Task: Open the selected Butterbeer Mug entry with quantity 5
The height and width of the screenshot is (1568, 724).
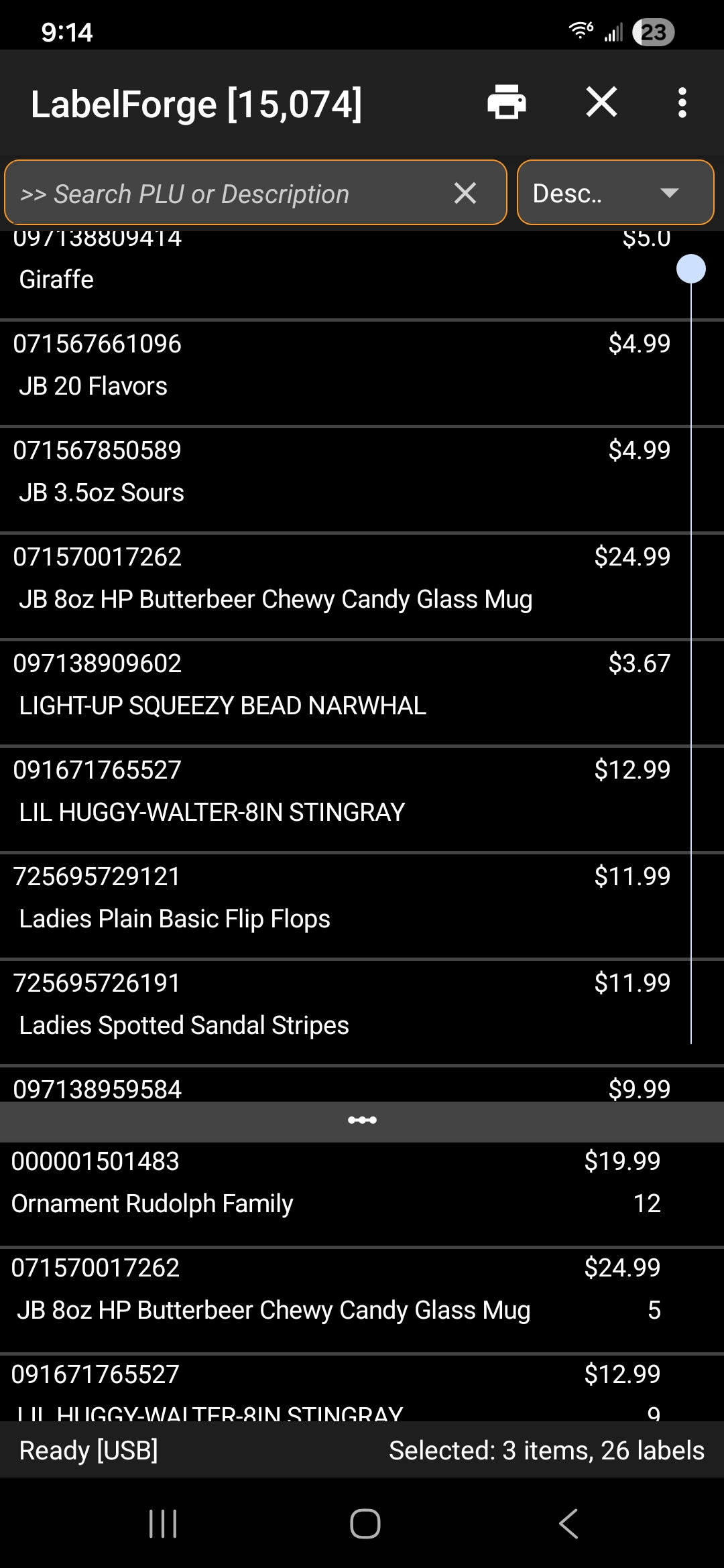Action: click(335, 1289)
